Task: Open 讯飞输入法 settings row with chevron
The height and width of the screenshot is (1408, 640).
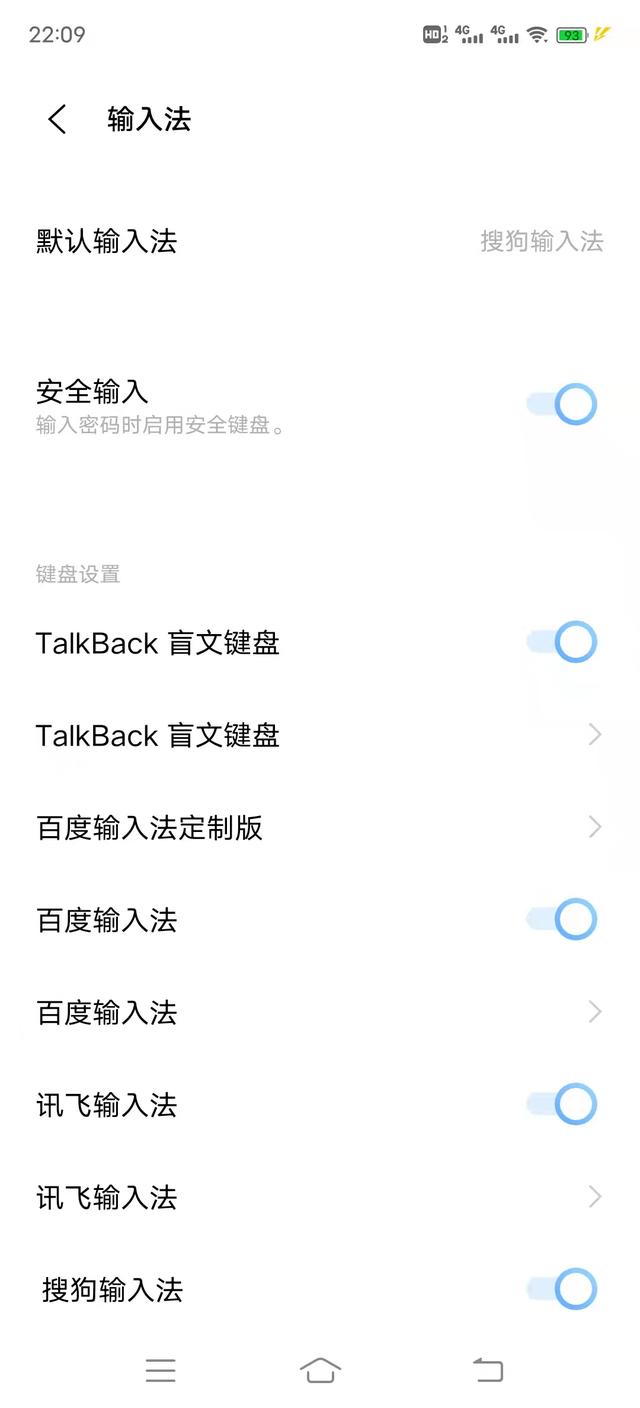Action: pyautogui.click(x=320, y=1197)
